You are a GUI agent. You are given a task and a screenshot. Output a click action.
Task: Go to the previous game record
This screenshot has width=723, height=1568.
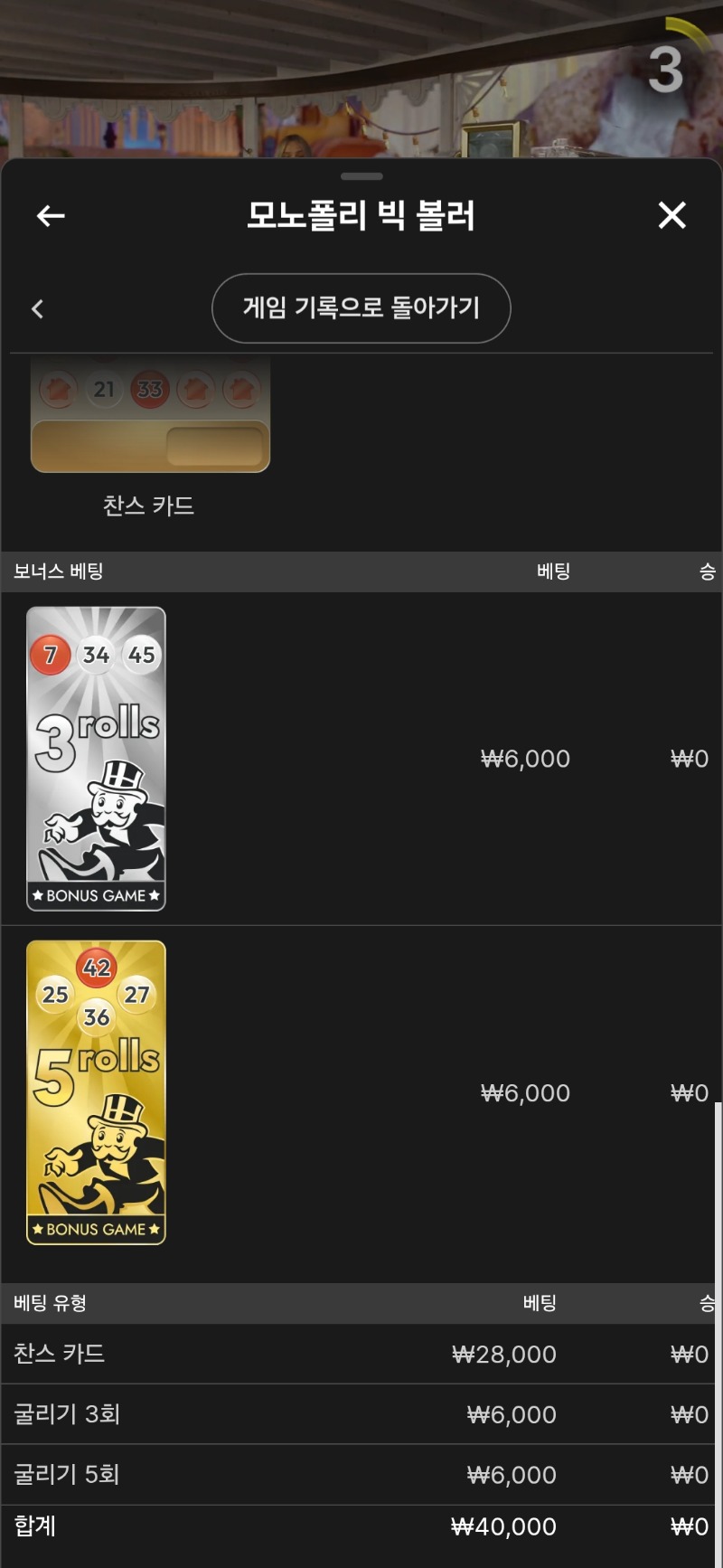pos(38,309)
